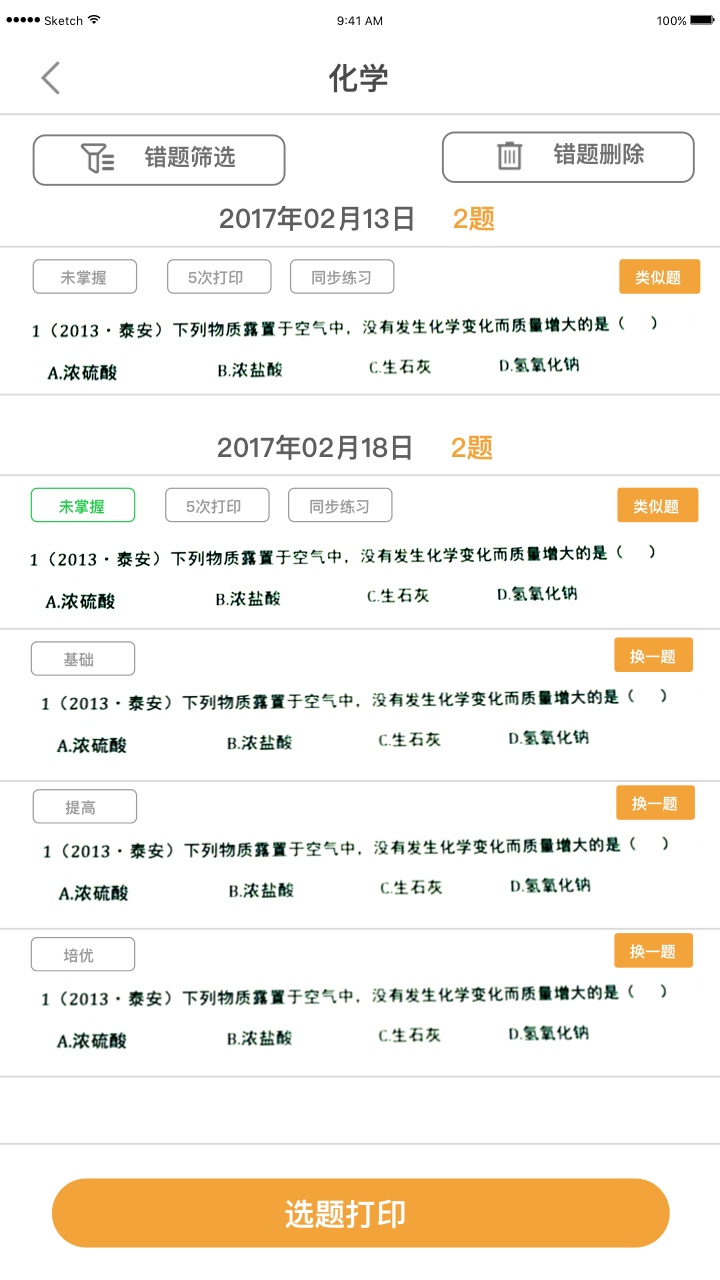
Task: Click the 同步练习 label on the first question
Action: pos(341,277)
